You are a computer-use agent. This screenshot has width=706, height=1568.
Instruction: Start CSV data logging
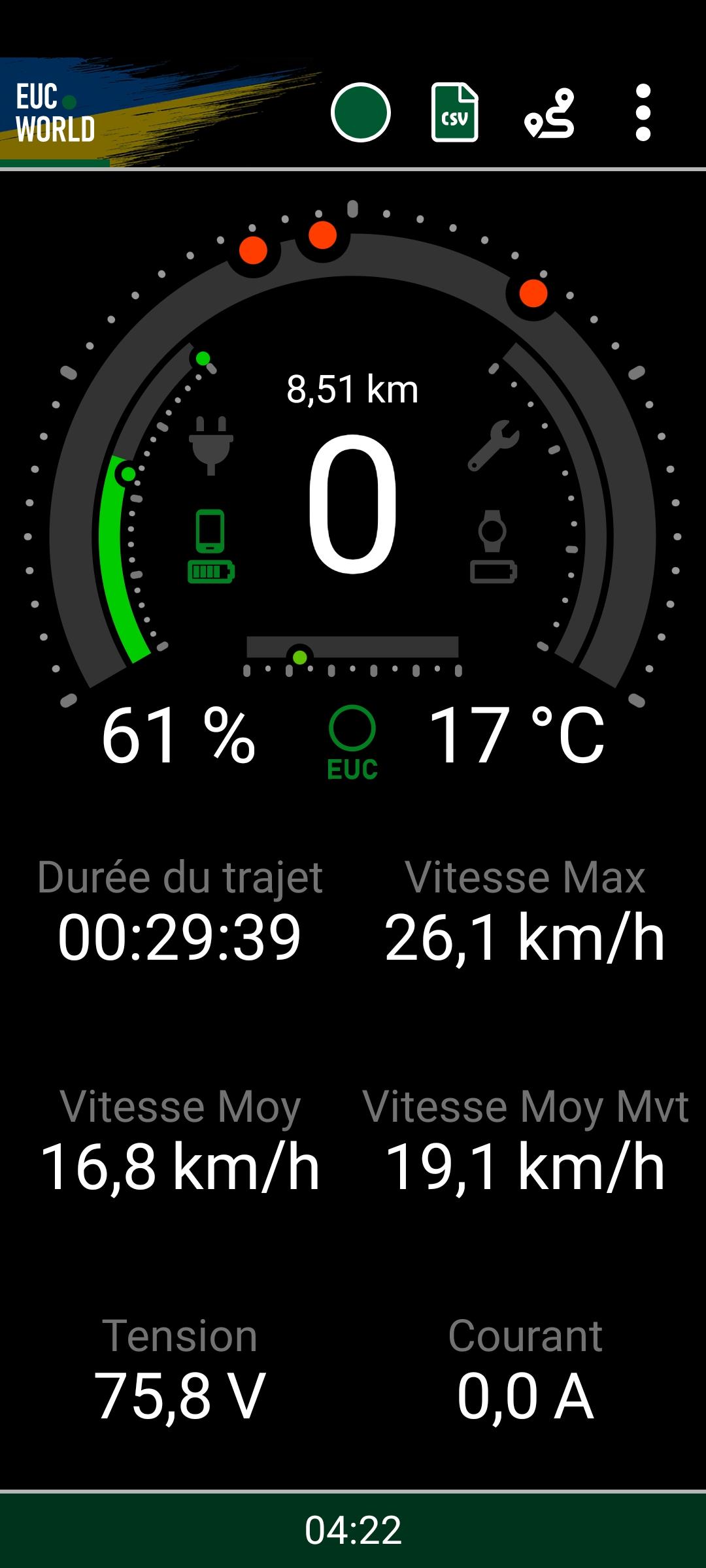click(455, 112)
